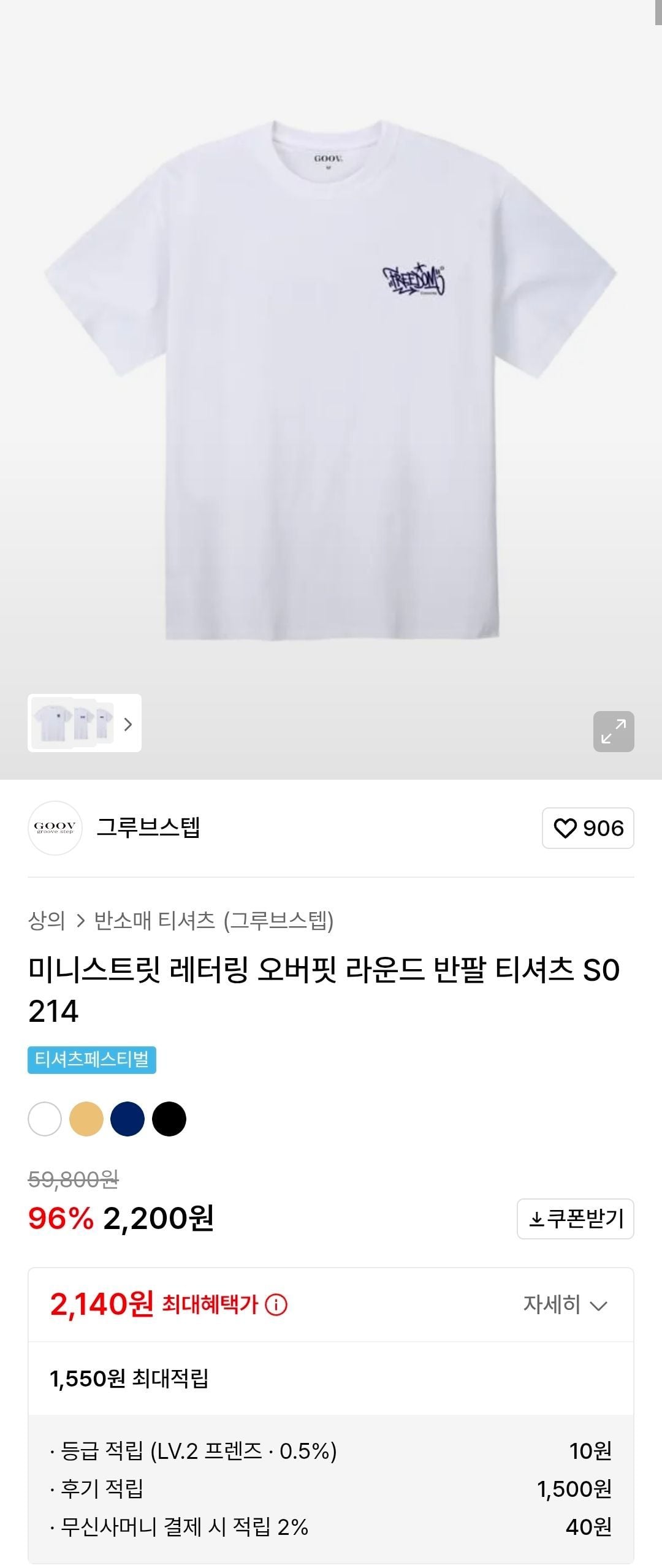Choose the beige color swatch

pyautogui.click(x=86, y=1119)
